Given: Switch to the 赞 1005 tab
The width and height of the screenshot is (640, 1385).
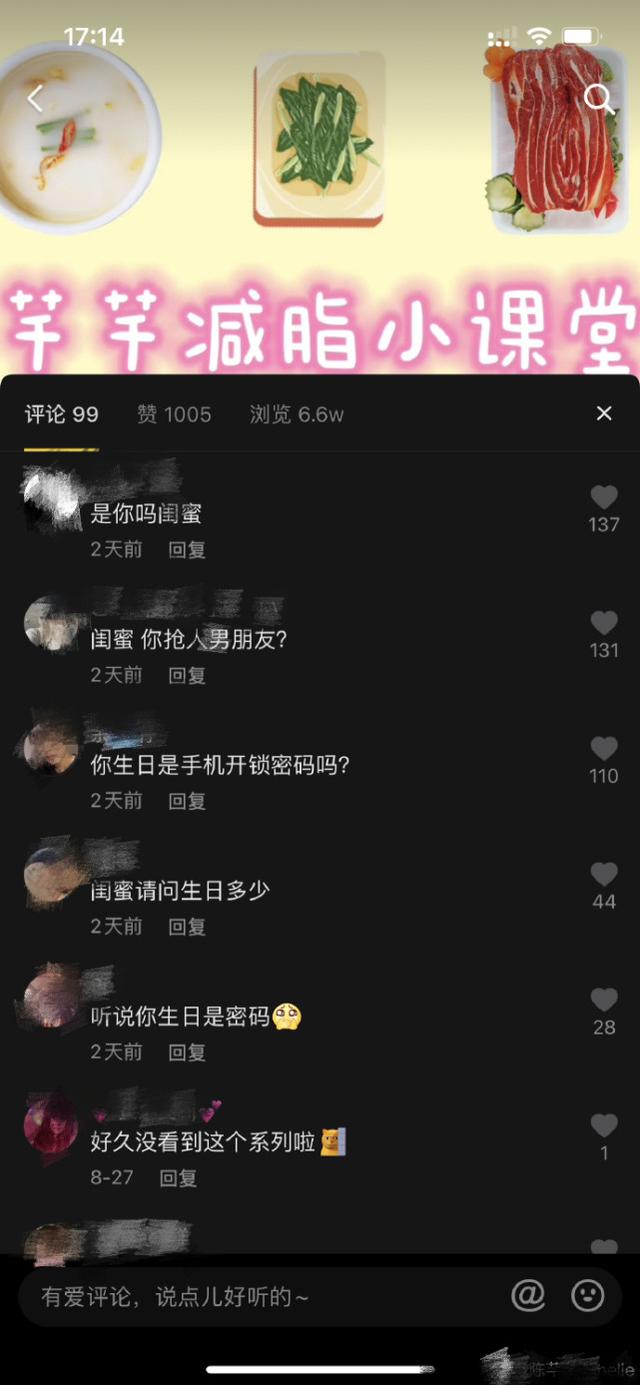Looking at the screenshot, I should [x=174, y=415].
